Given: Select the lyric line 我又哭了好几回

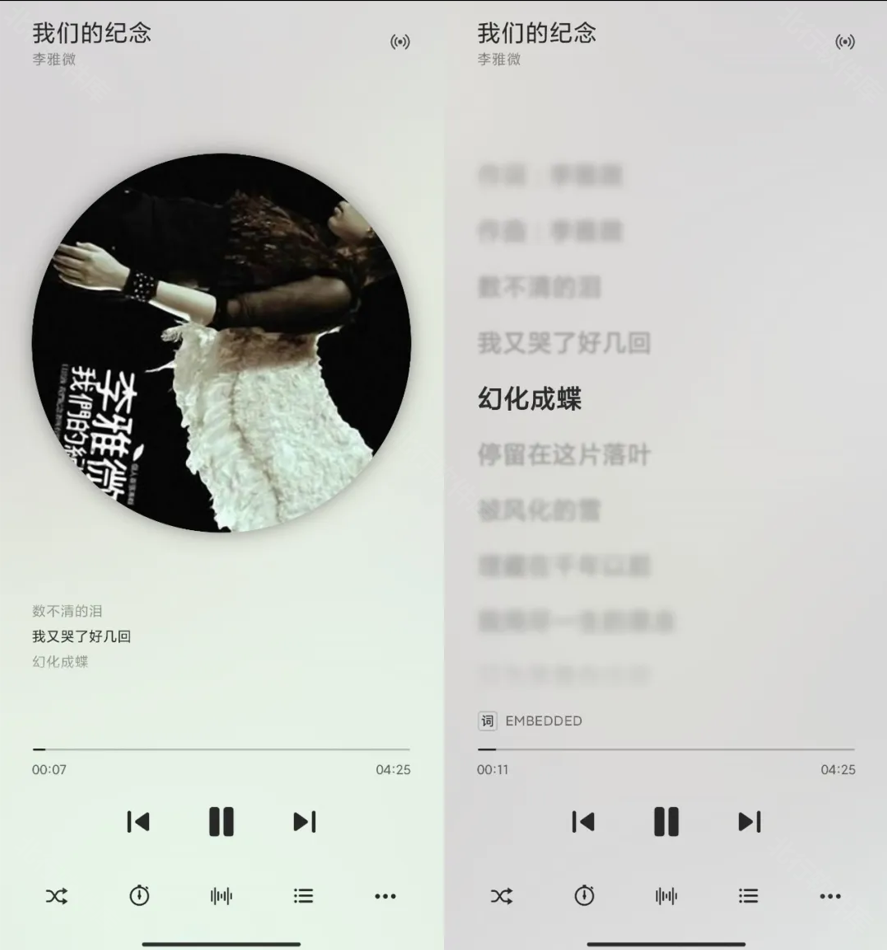Looking at the screenshot, I should (x=562, y=343).
